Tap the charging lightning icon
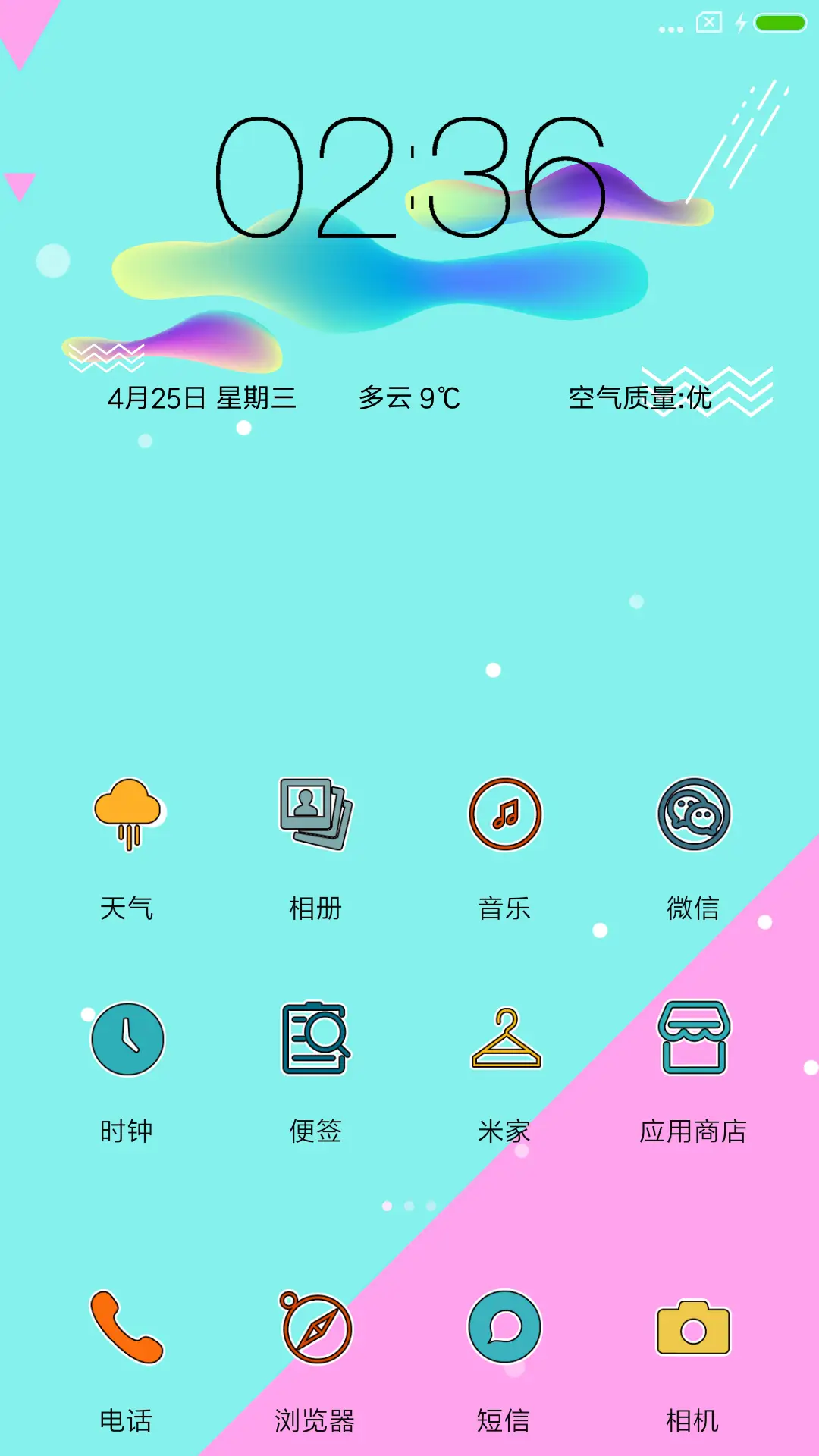 point(741,23)
